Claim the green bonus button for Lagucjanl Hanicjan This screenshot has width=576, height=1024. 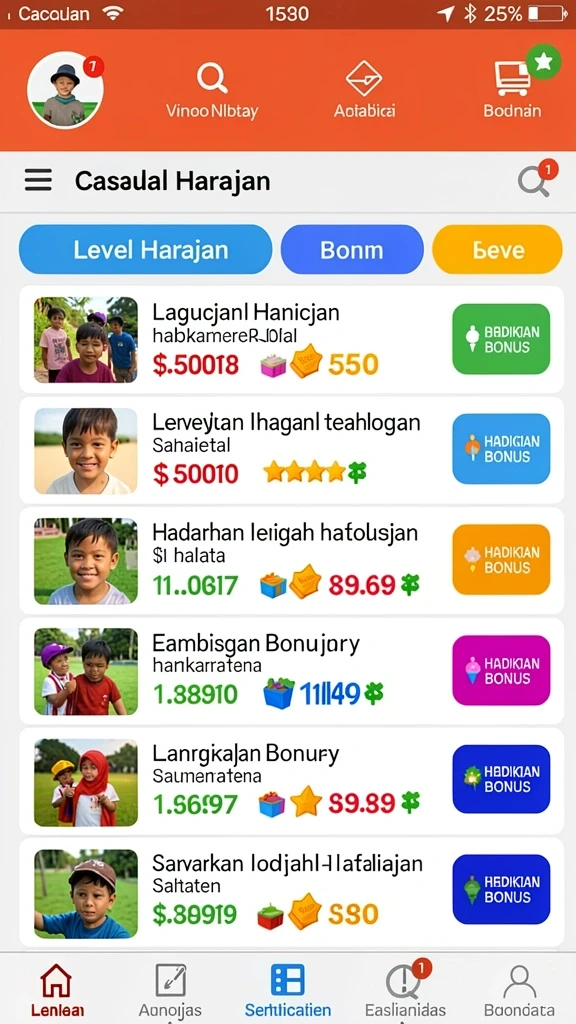coord(501,339)
